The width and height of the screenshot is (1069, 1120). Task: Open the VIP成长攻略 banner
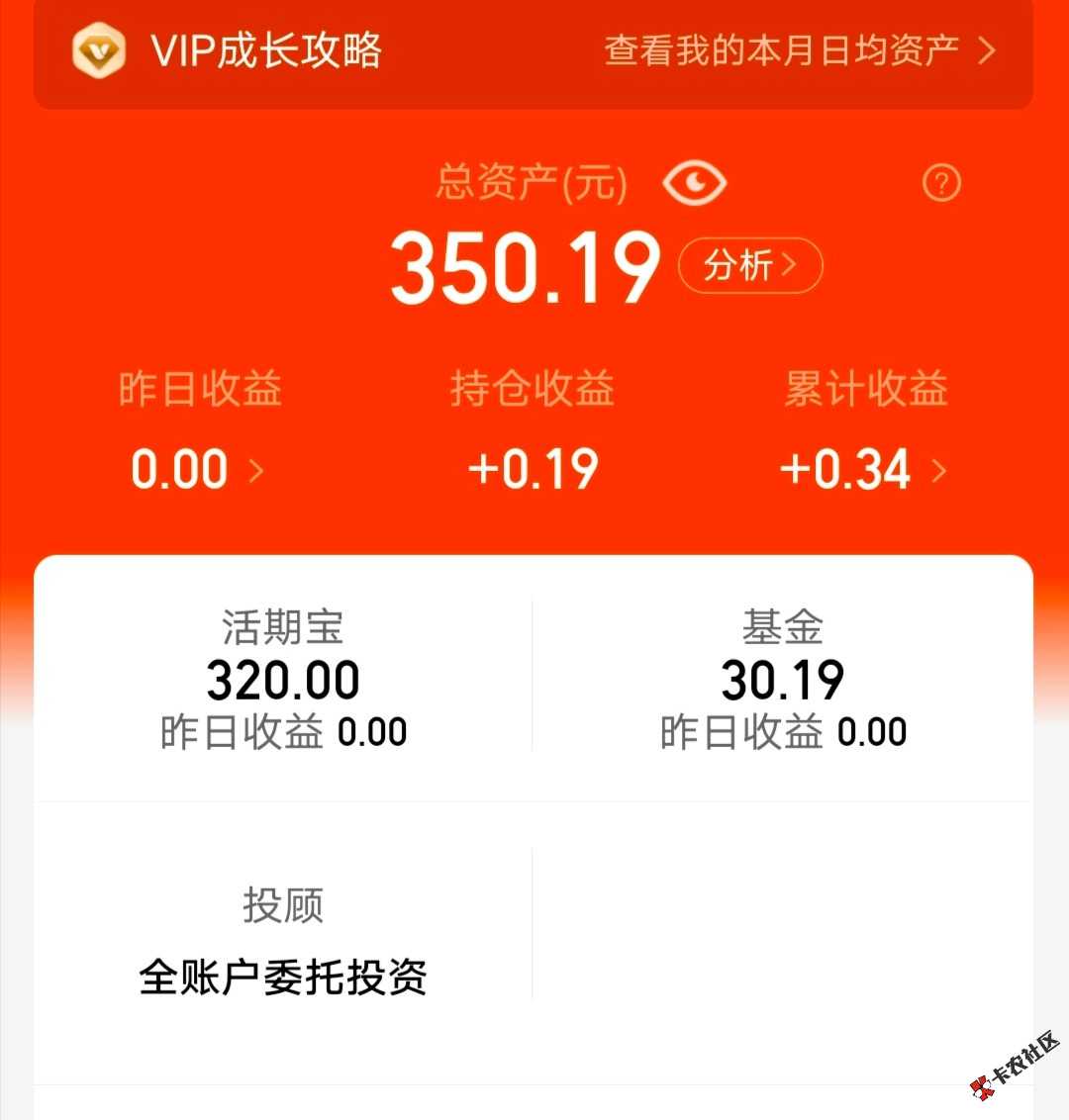point(265,50)
